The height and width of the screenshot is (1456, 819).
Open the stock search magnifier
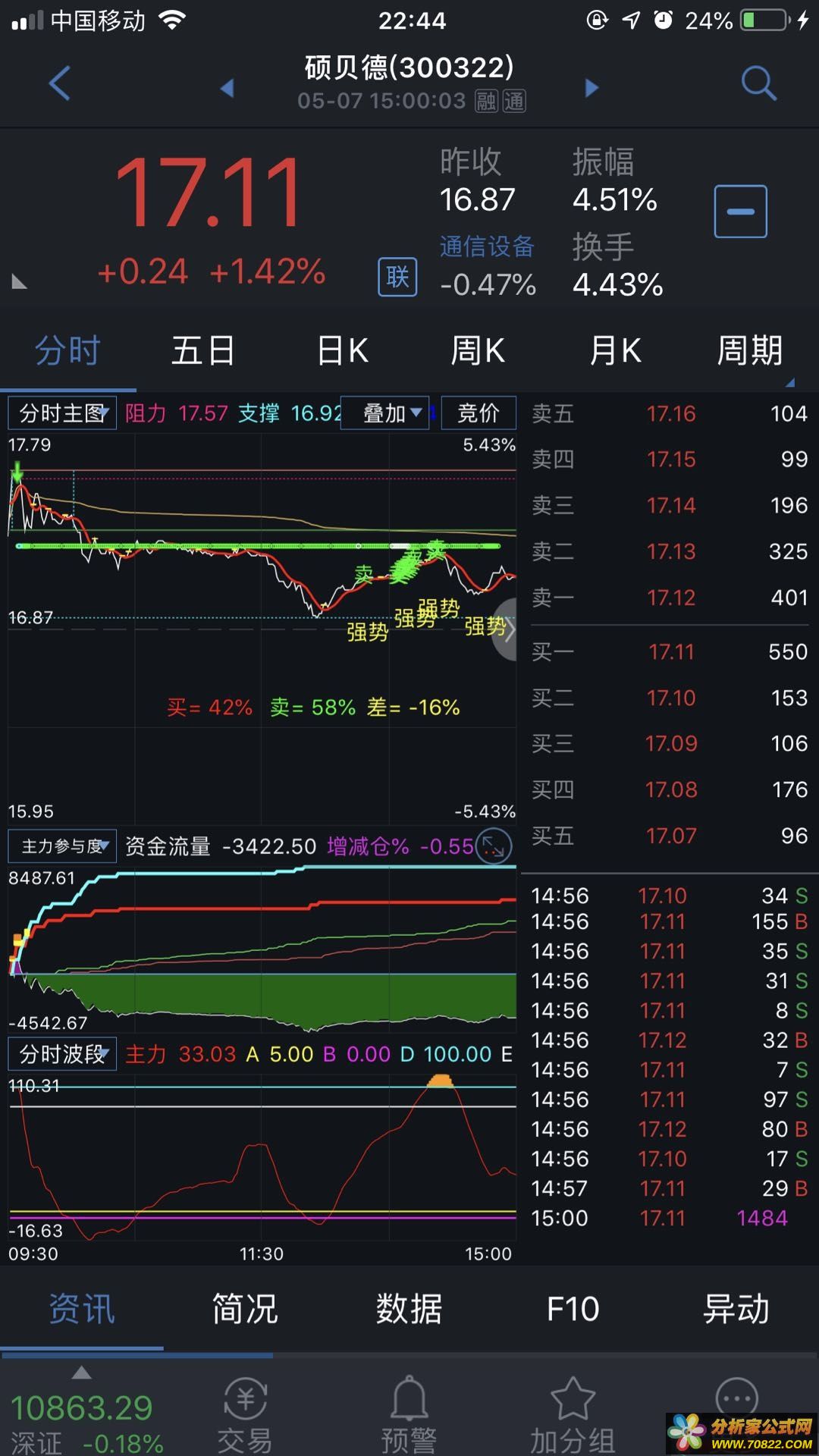(758, 83)
